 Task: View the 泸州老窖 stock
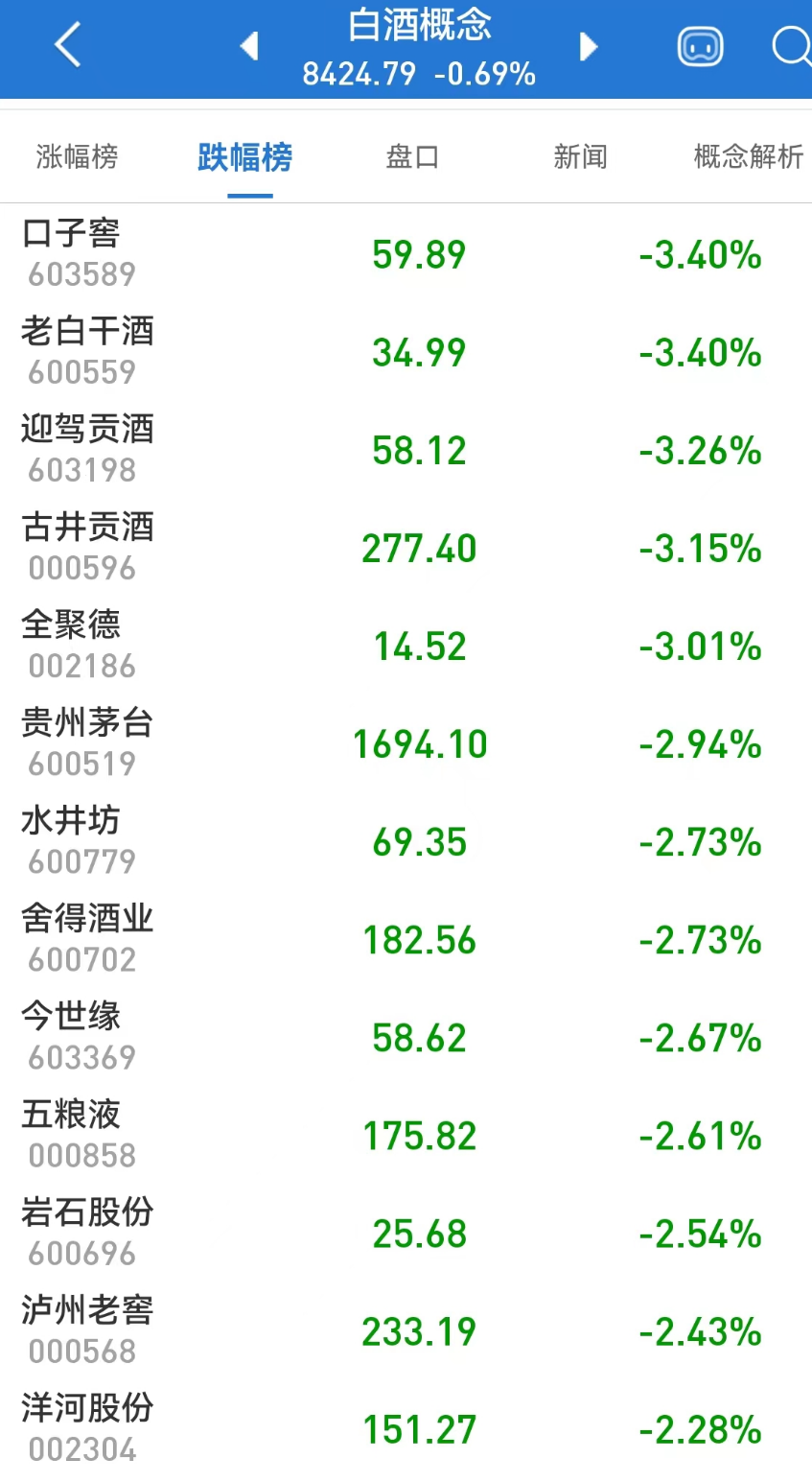point(406,1329)
